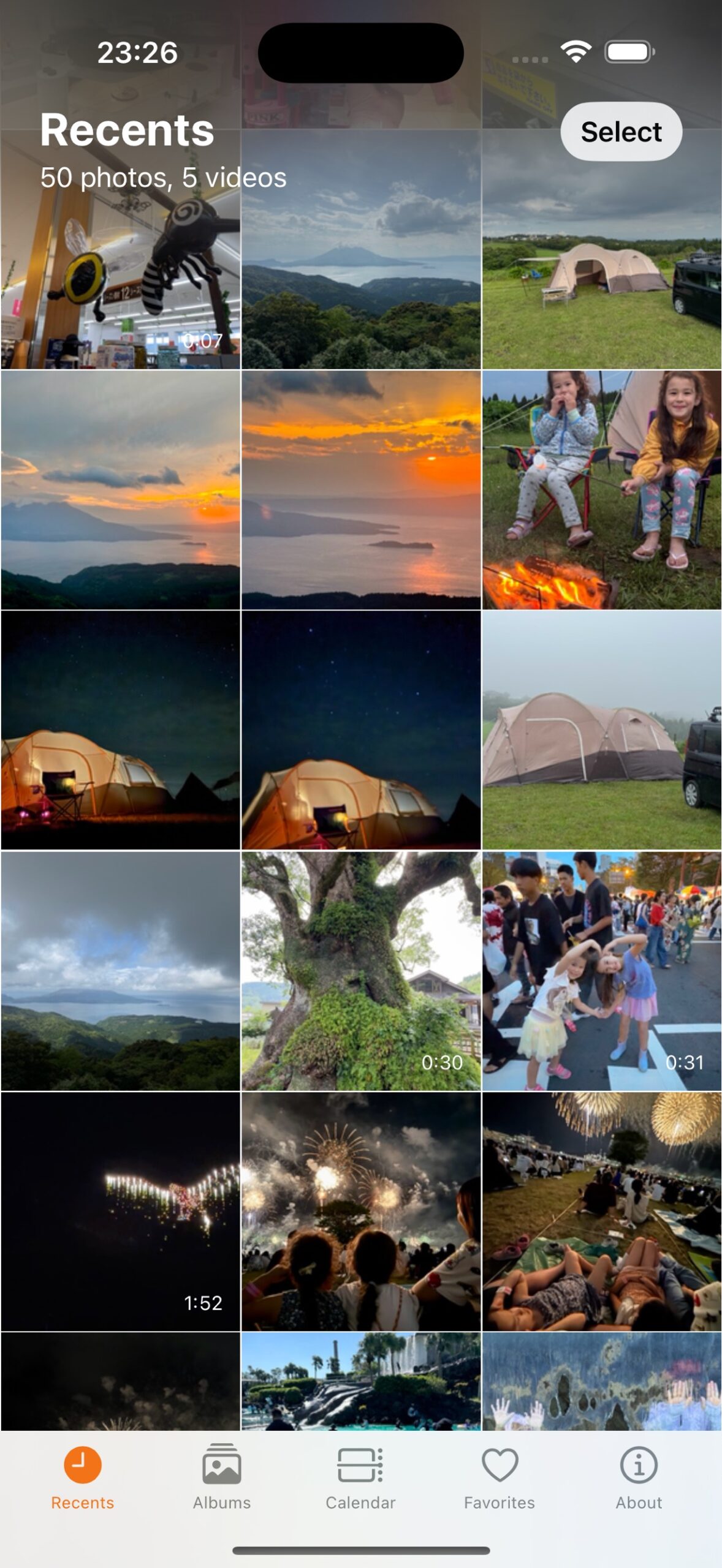
Task: Open the About tab
Action: pyautogui.click(x=639, y=1477)
